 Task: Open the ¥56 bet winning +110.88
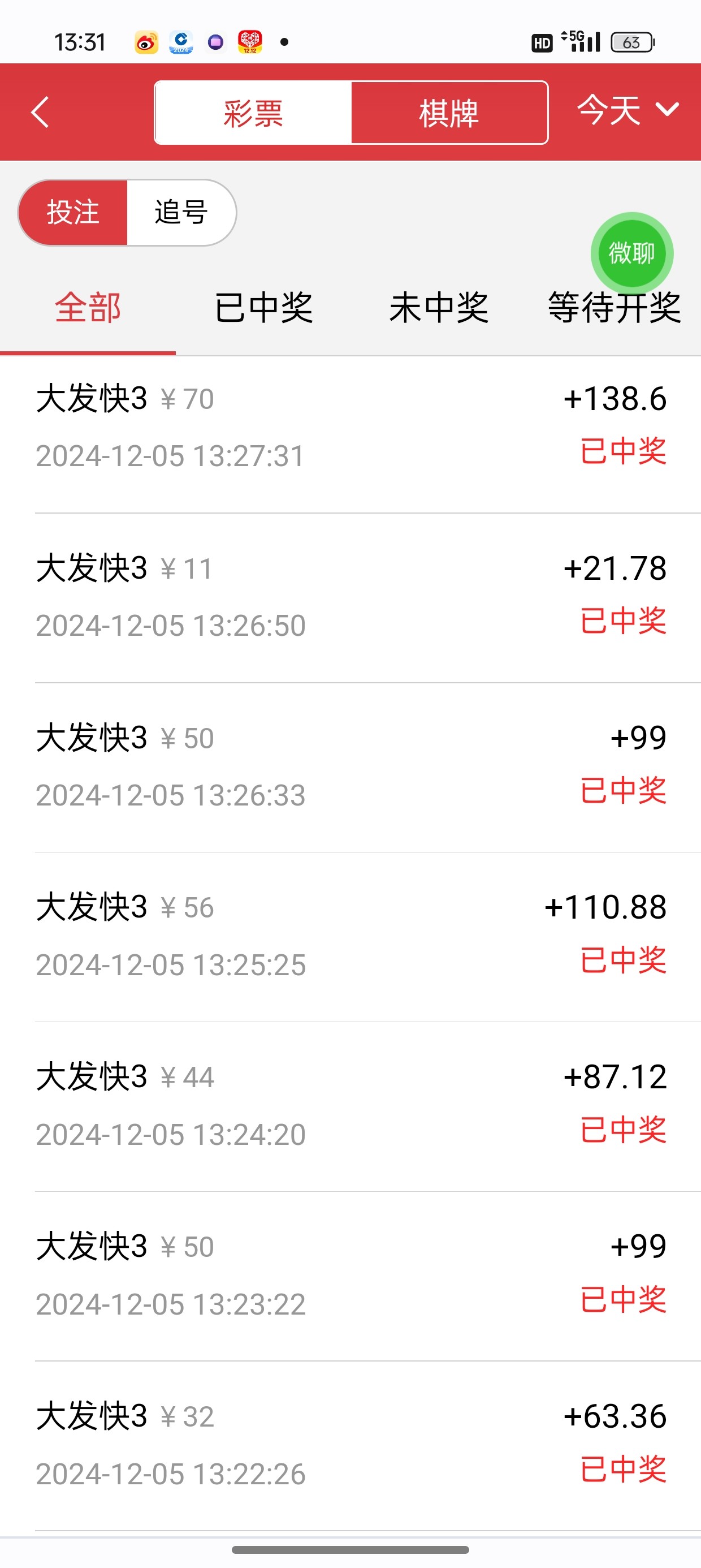[x=350, y=936]
